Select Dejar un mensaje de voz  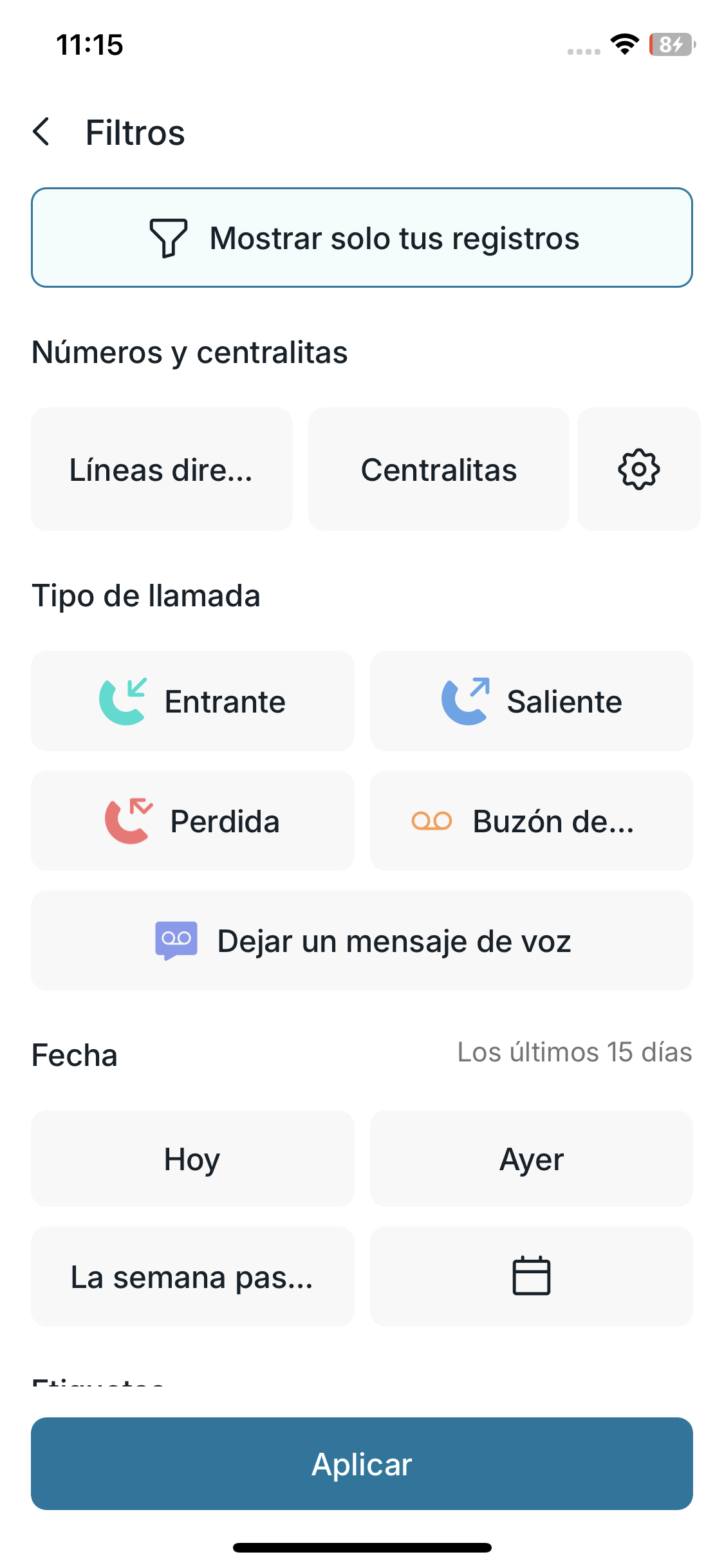[x=362, y=940]
